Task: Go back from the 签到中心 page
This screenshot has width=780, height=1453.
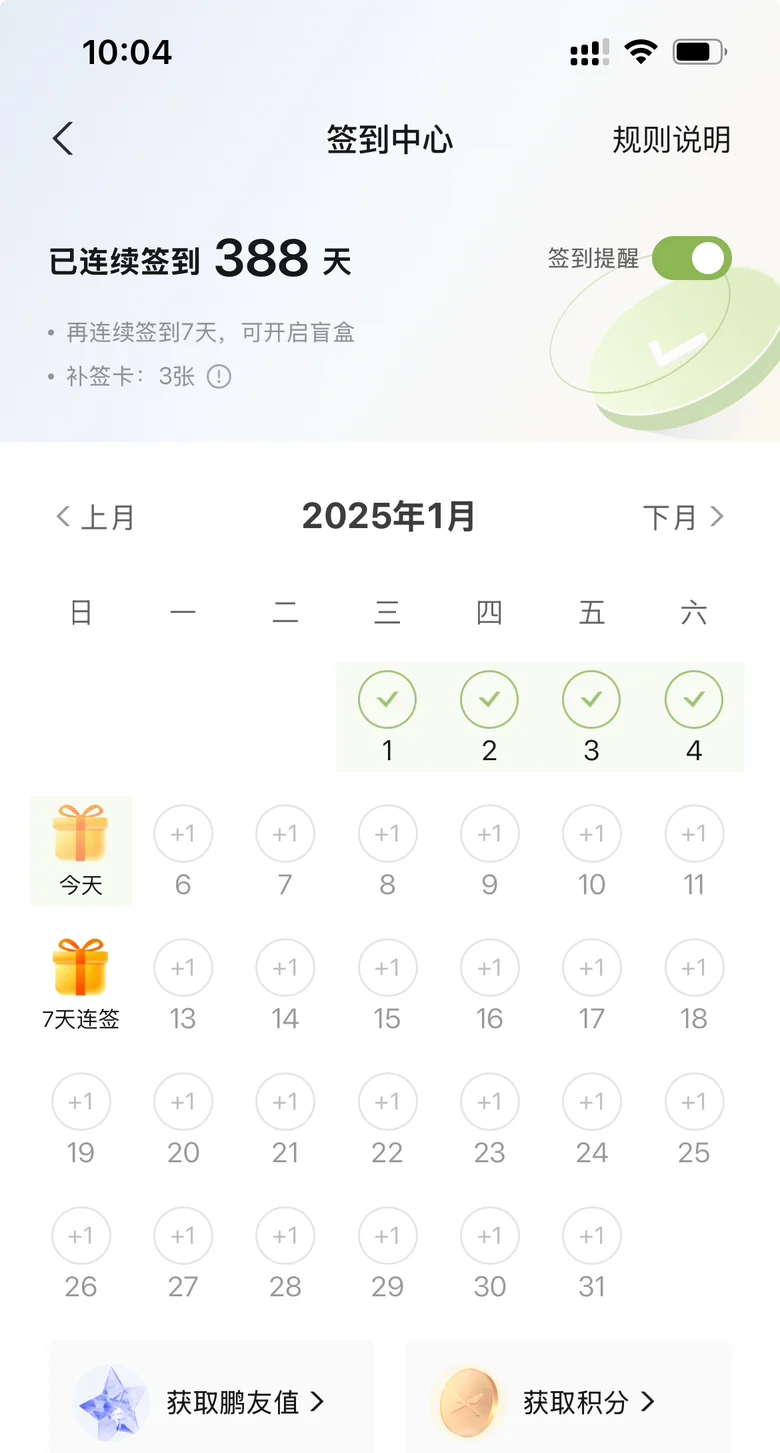Action: tap(63, 139)
